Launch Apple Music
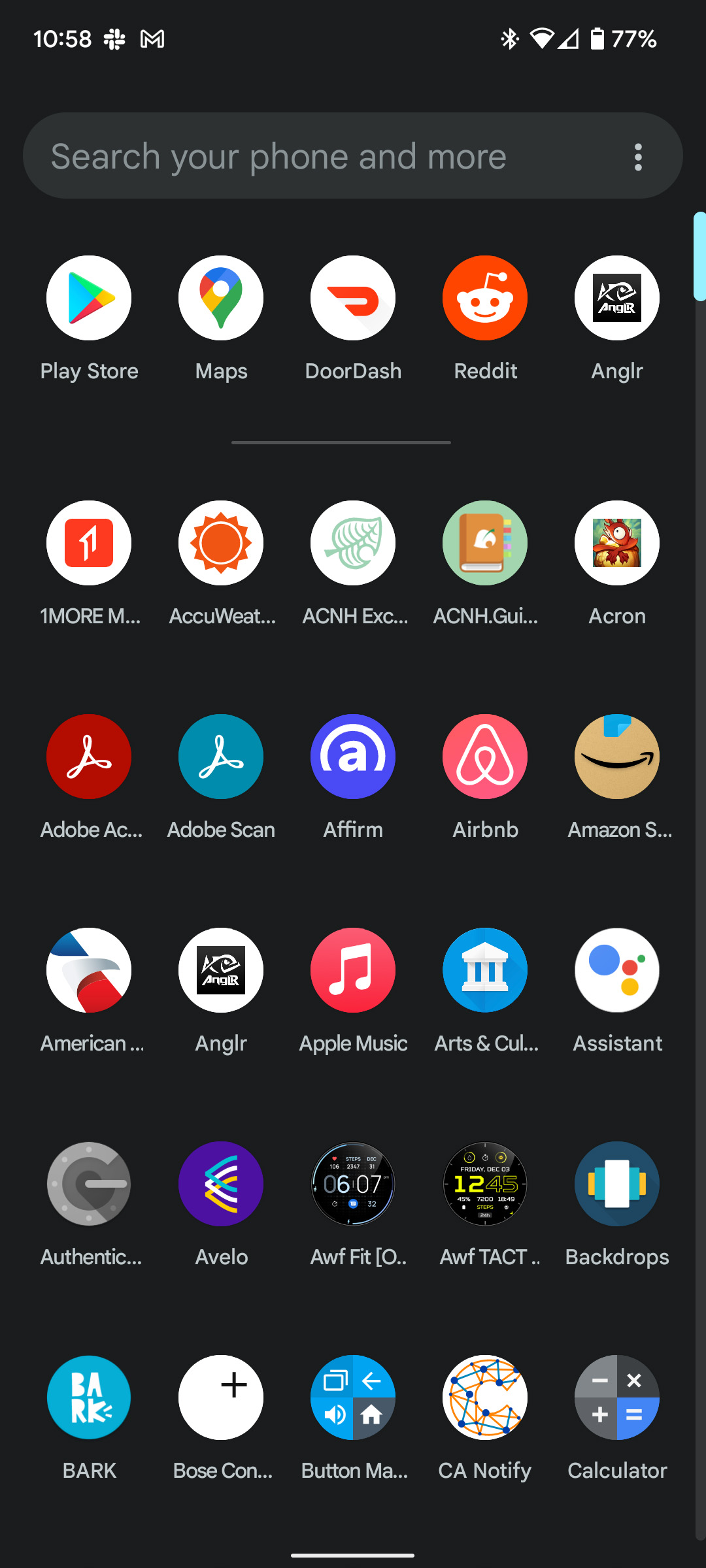The image size is (706, 1568). tap(353, 971)
